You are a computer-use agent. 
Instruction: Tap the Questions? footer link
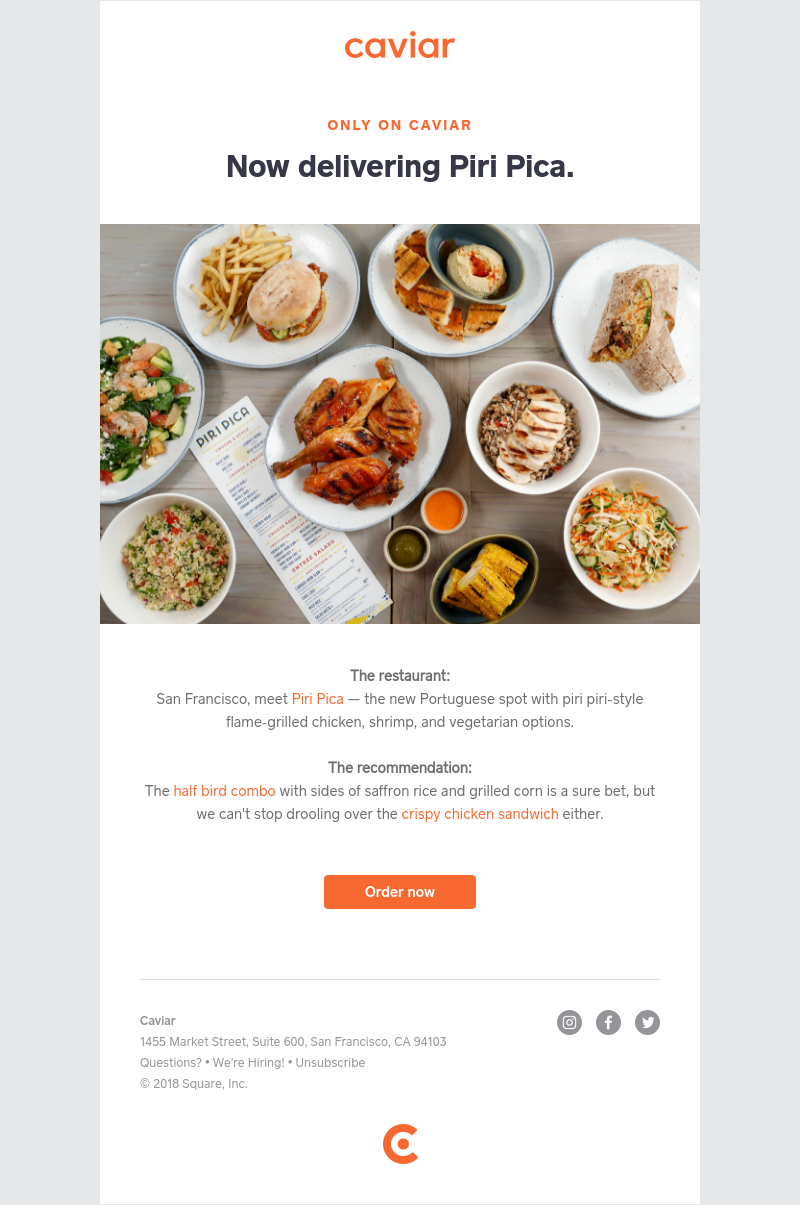[x=170, y=1063]
